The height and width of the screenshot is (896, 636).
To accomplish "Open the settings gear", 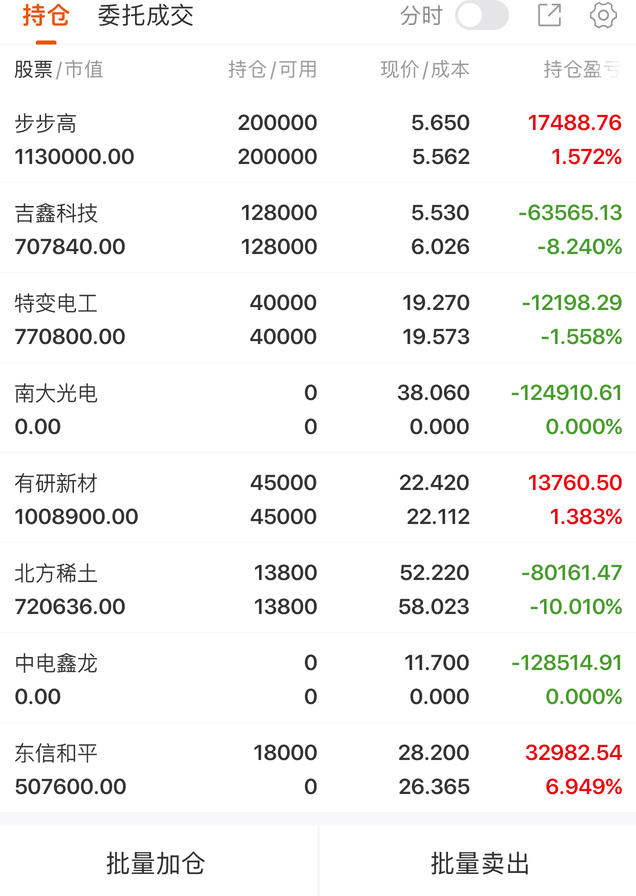I will [603, 16].
